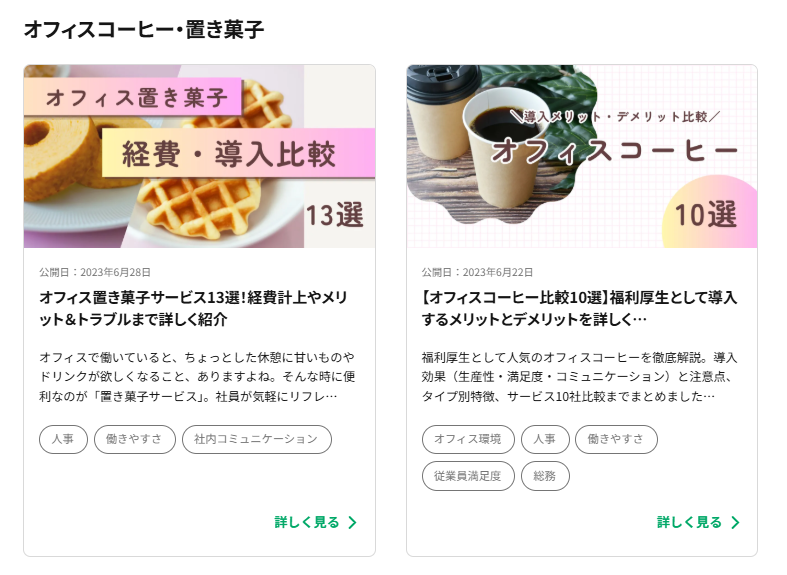
Task: Select the 総務 tag
Action: (x=545, y=476)
